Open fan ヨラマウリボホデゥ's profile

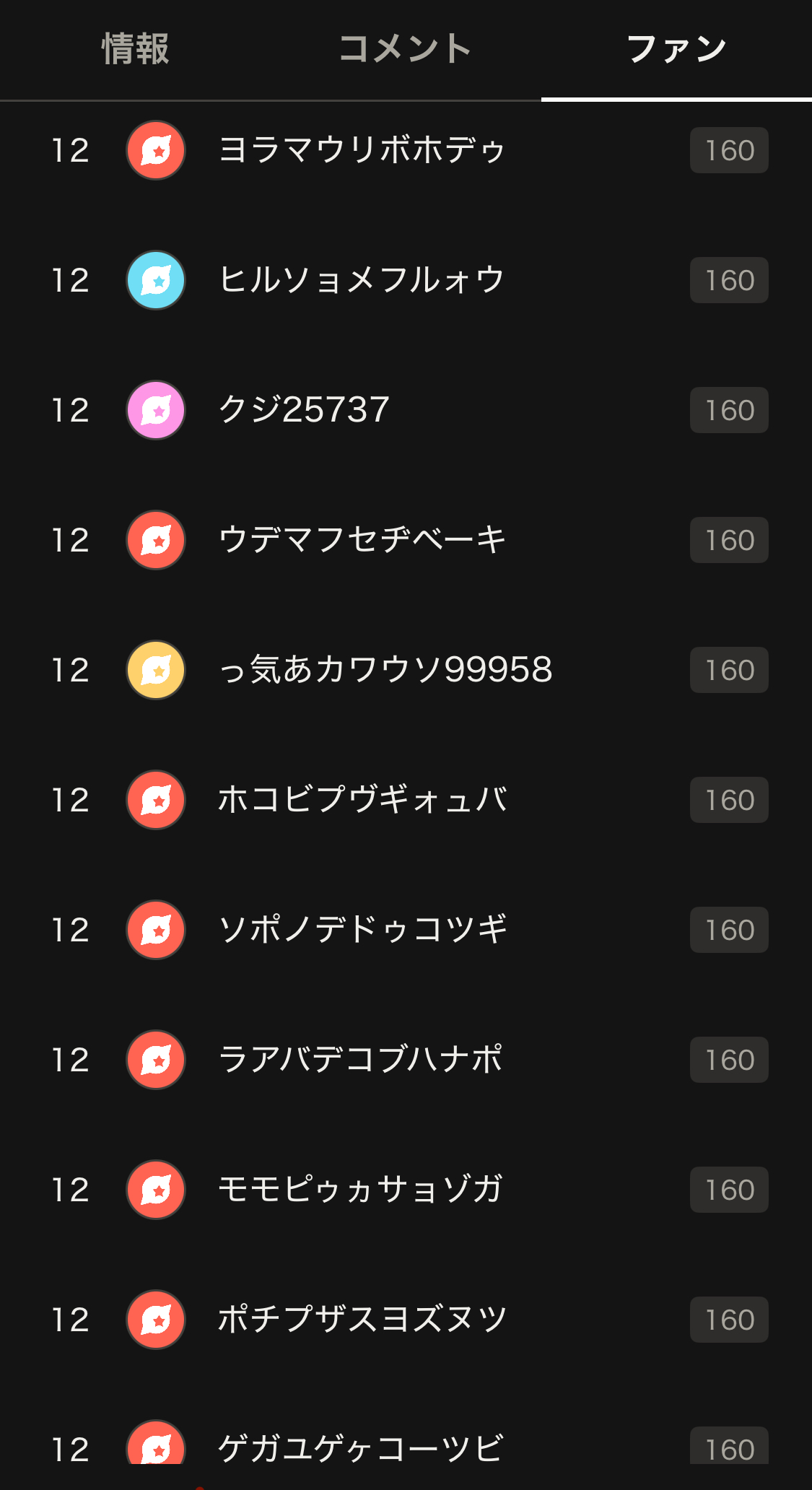362,150
